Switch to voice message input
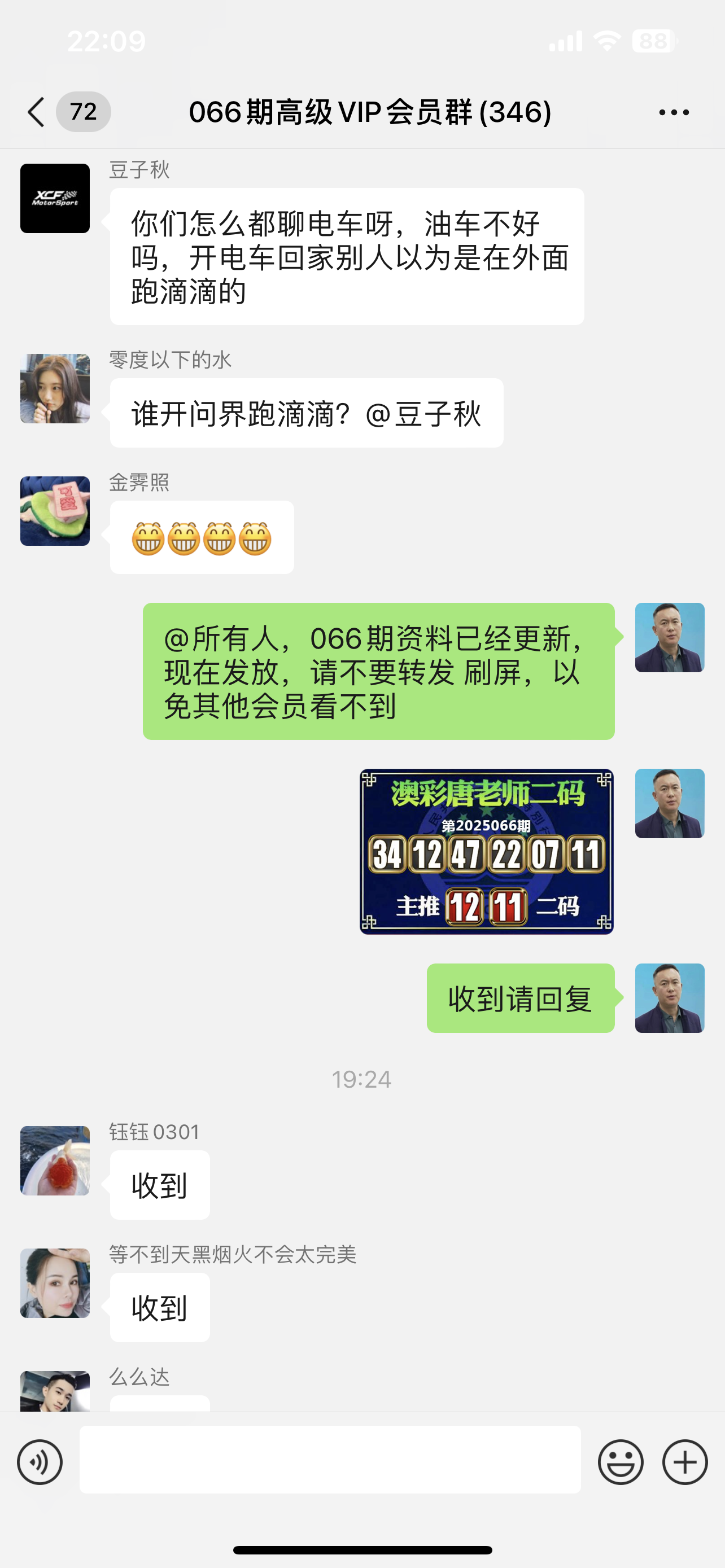 [40, 1461]
